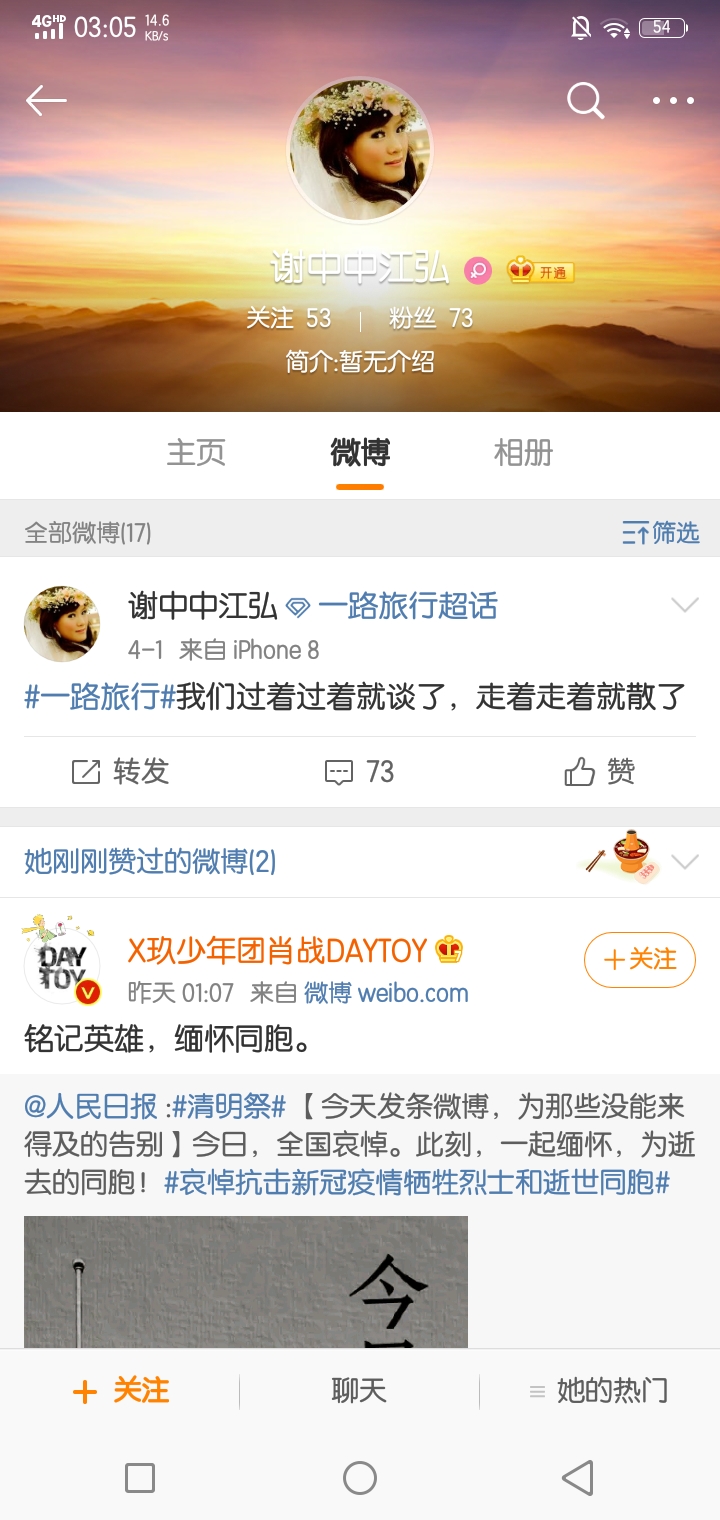Tap 聊天 to message this user
This screenshot has height=1520, width=720.
[x=359, y=1390]
